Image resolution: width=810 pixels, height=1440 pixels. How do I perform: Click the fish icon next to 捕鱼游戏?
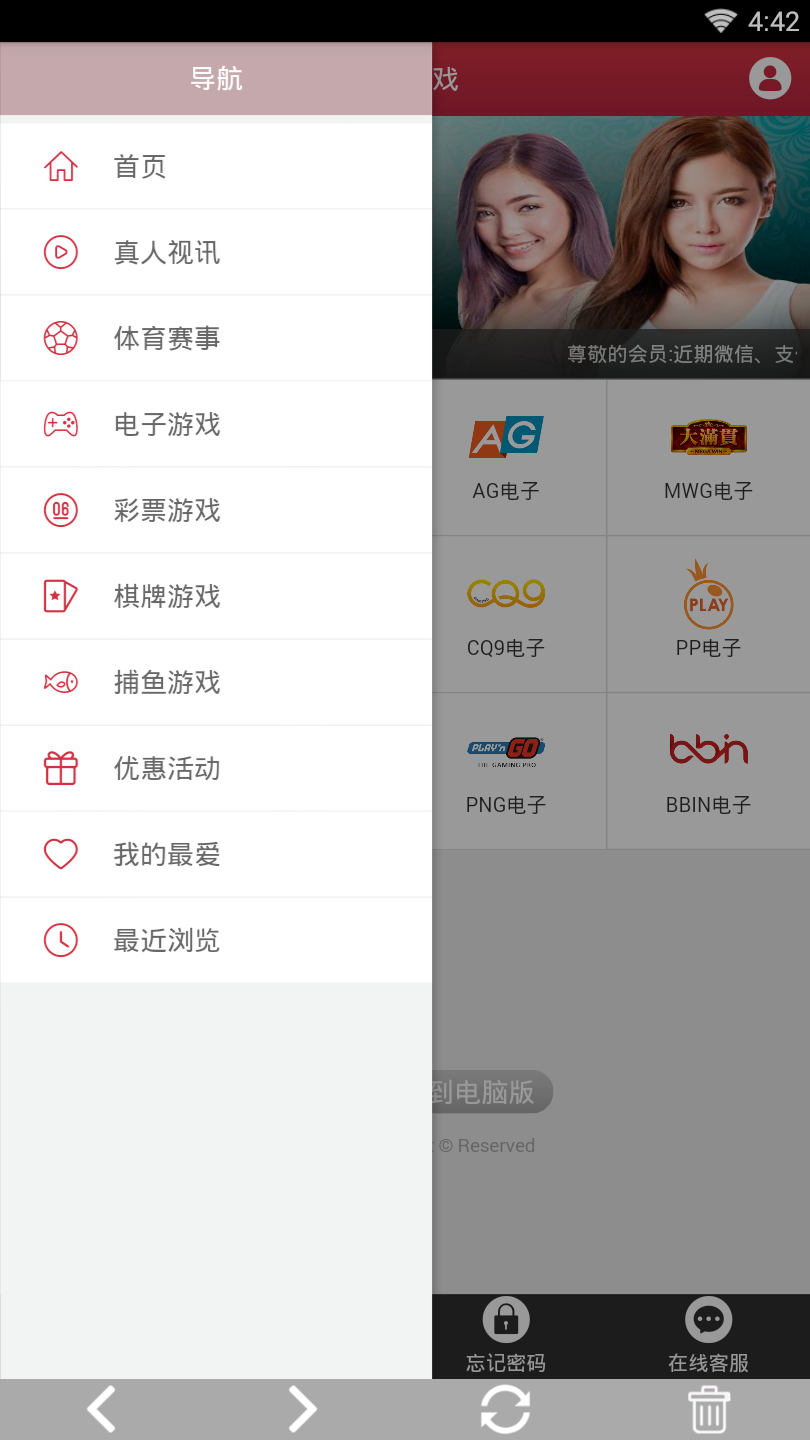tap(60, 682)
